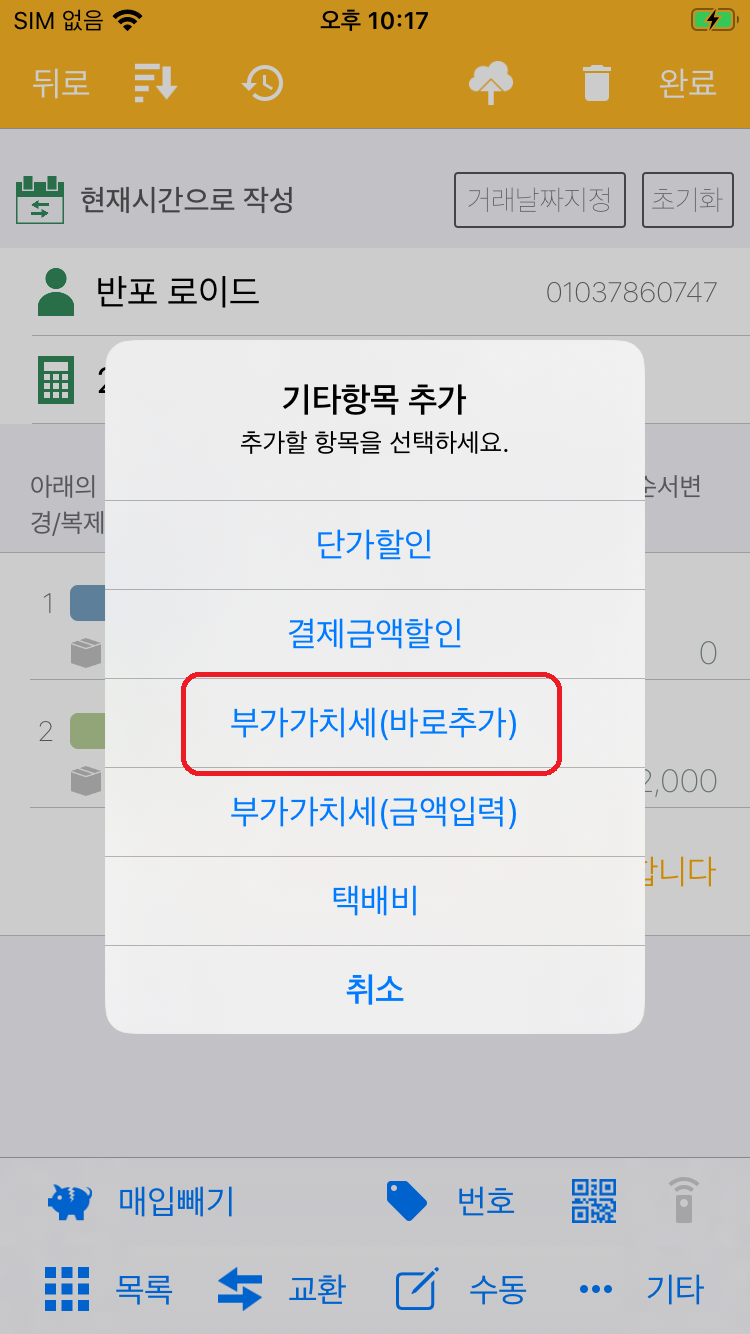Add 택배비 item
This screenshot has width=750, height=1334.
click(374, 900)
